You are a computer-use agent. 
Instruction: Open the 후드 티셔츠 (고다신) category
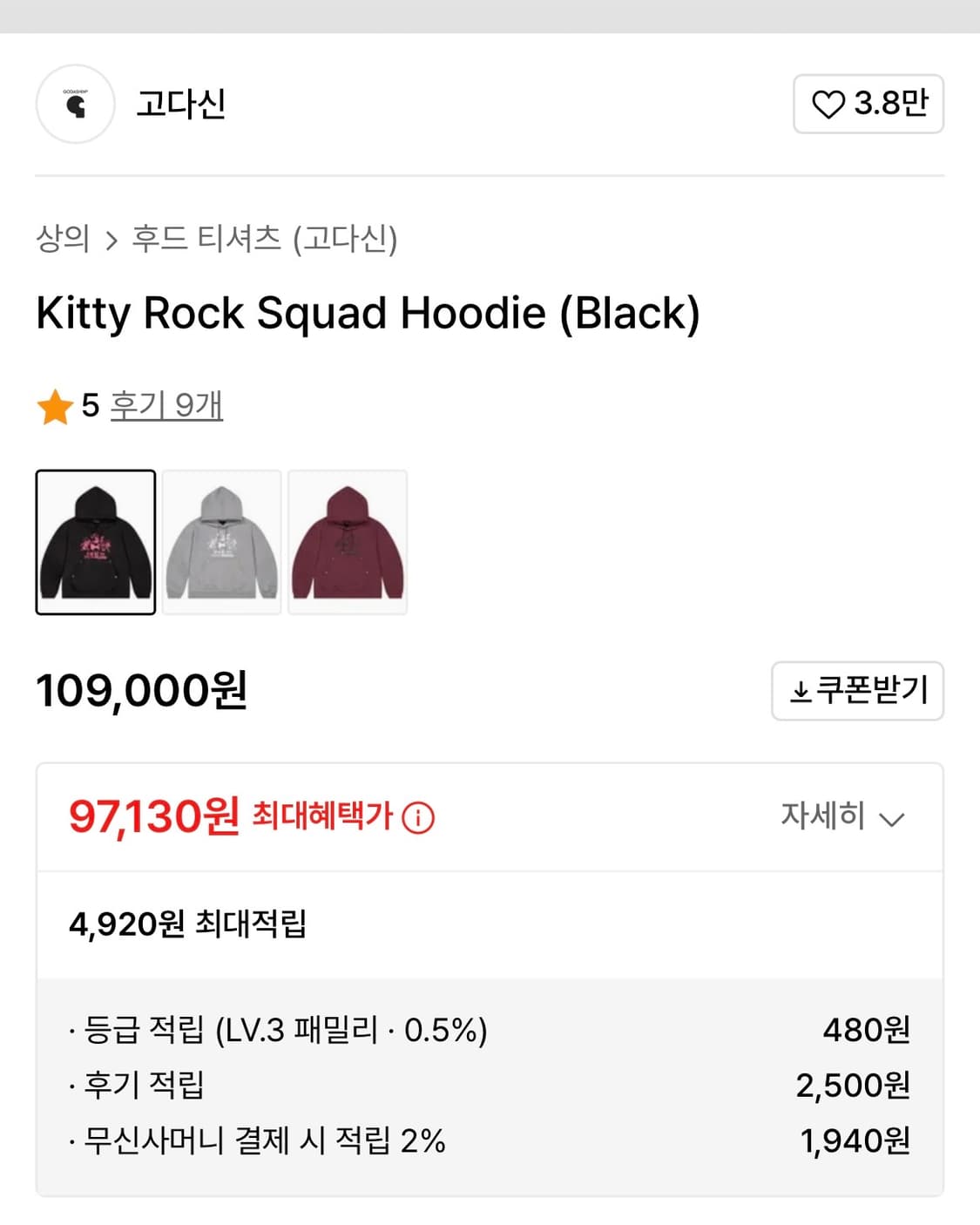tap(264, 242)
